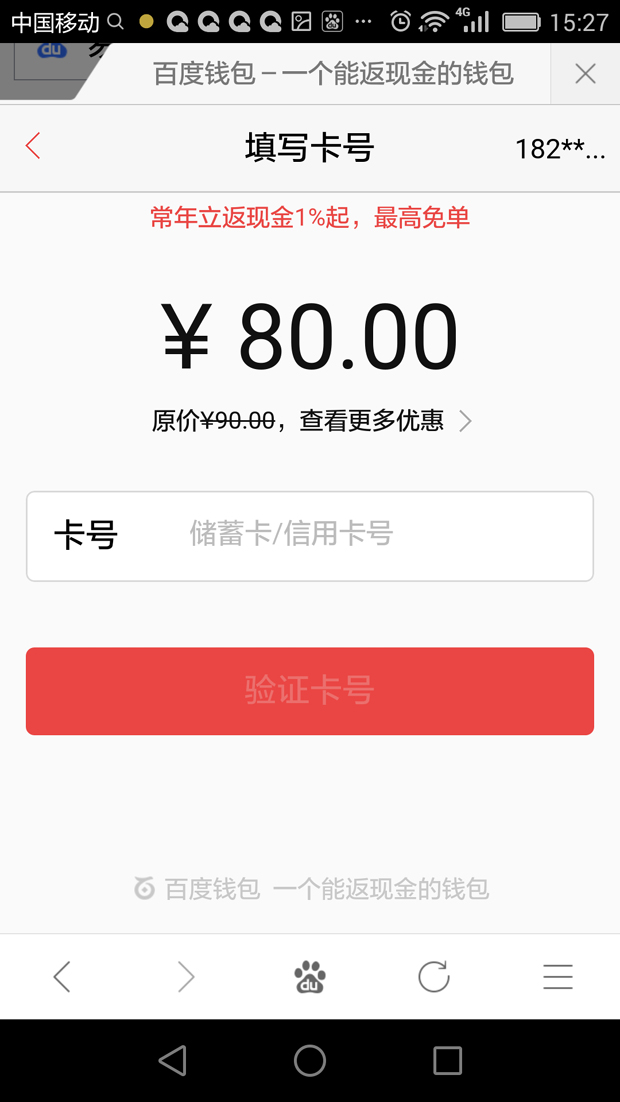The height and width of the screenshot is (1102, 620).
Task: Open the 182** account in the header
Action: [560, 148]
